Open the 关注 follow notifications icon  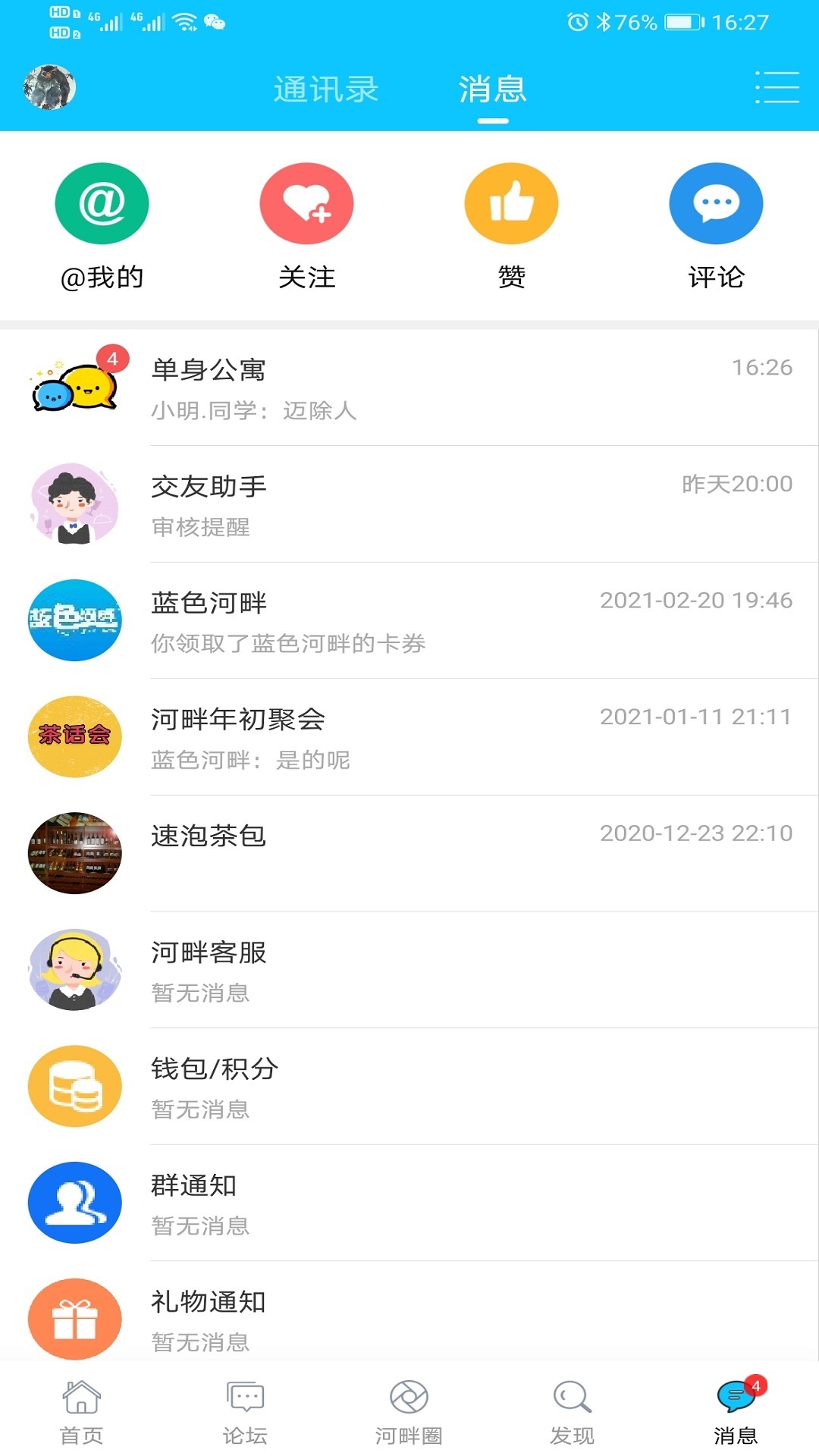click(306, 203)
